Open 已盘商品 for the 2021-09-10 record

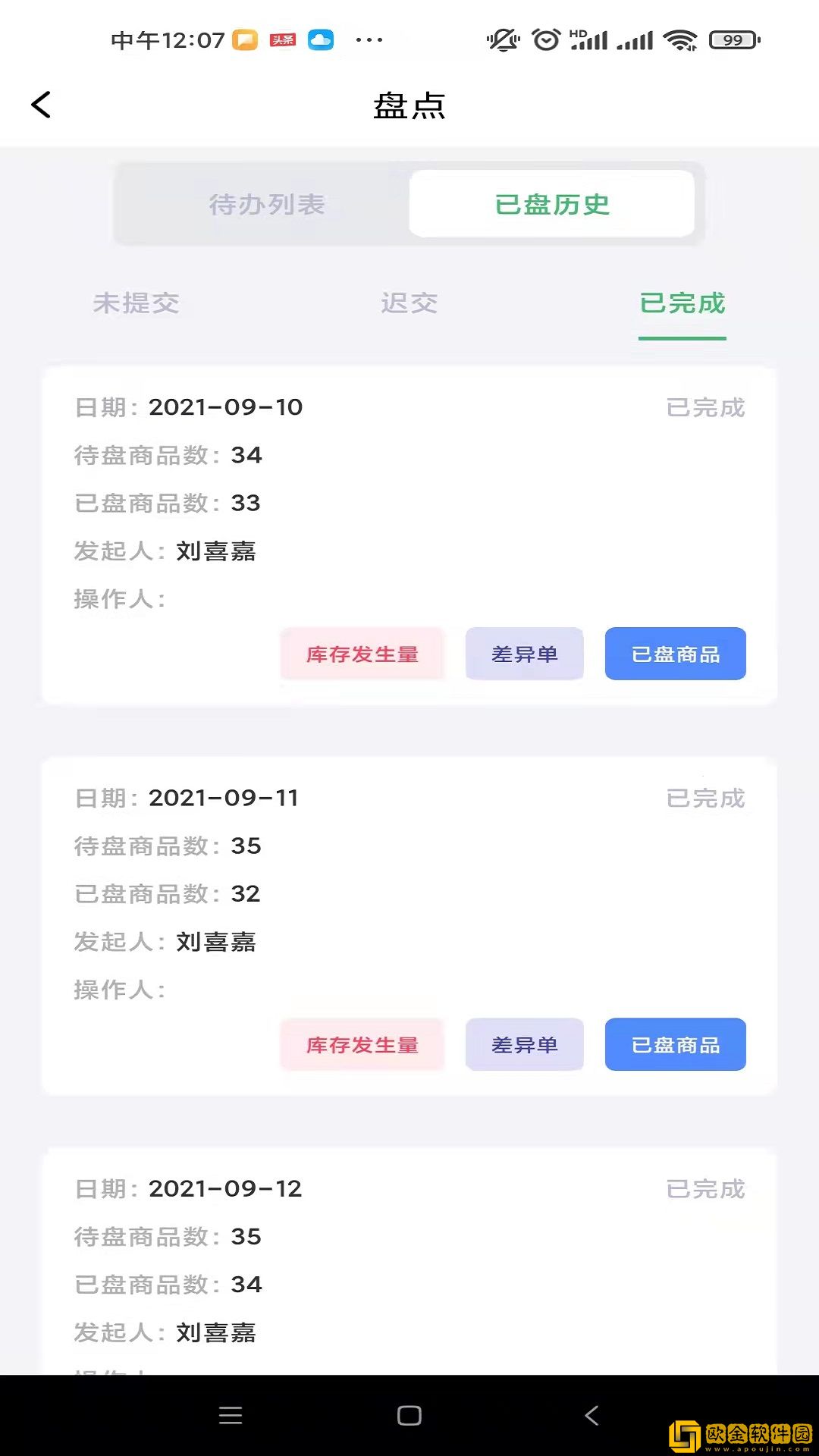pos(674,654)
